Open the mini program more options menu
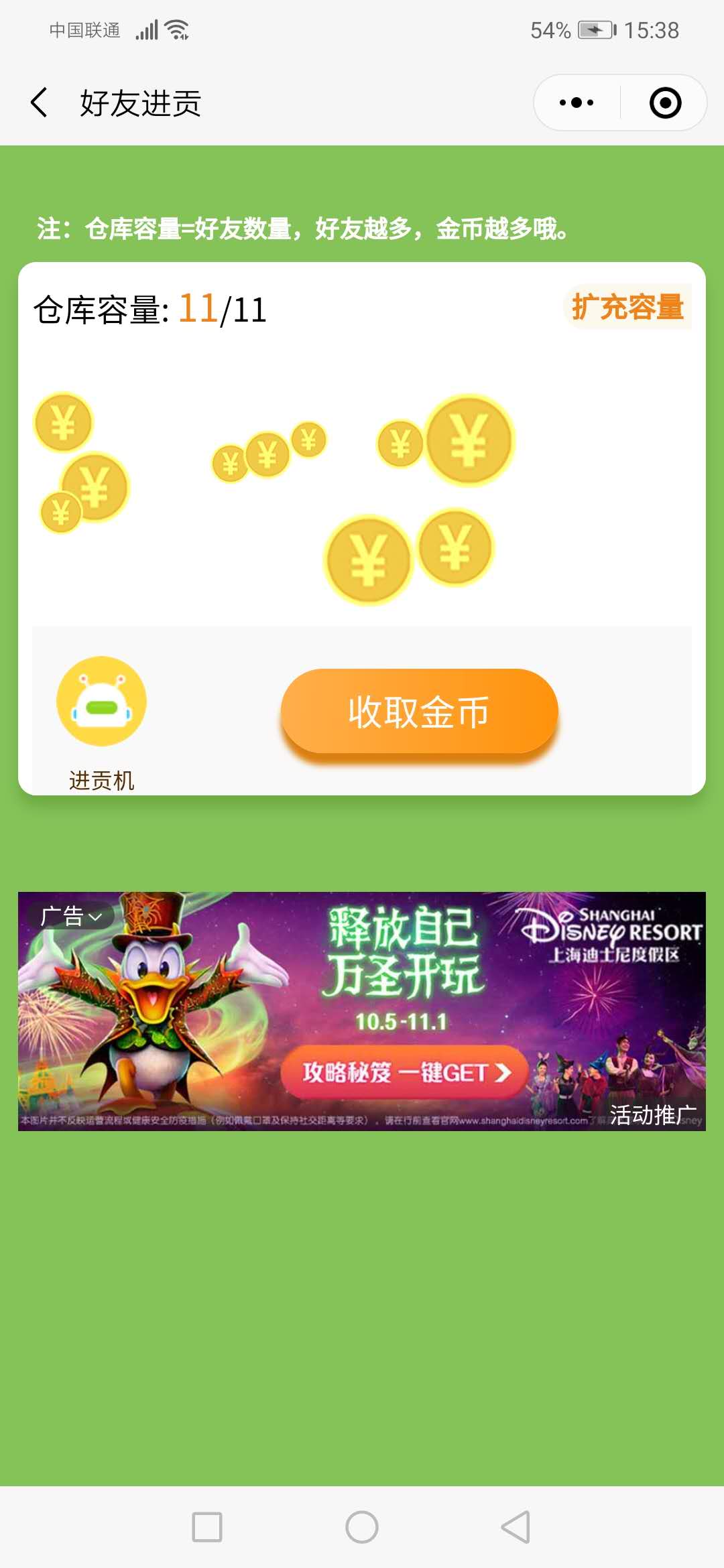The height and width of the screenshot is (1568, 724). [577, 103]
